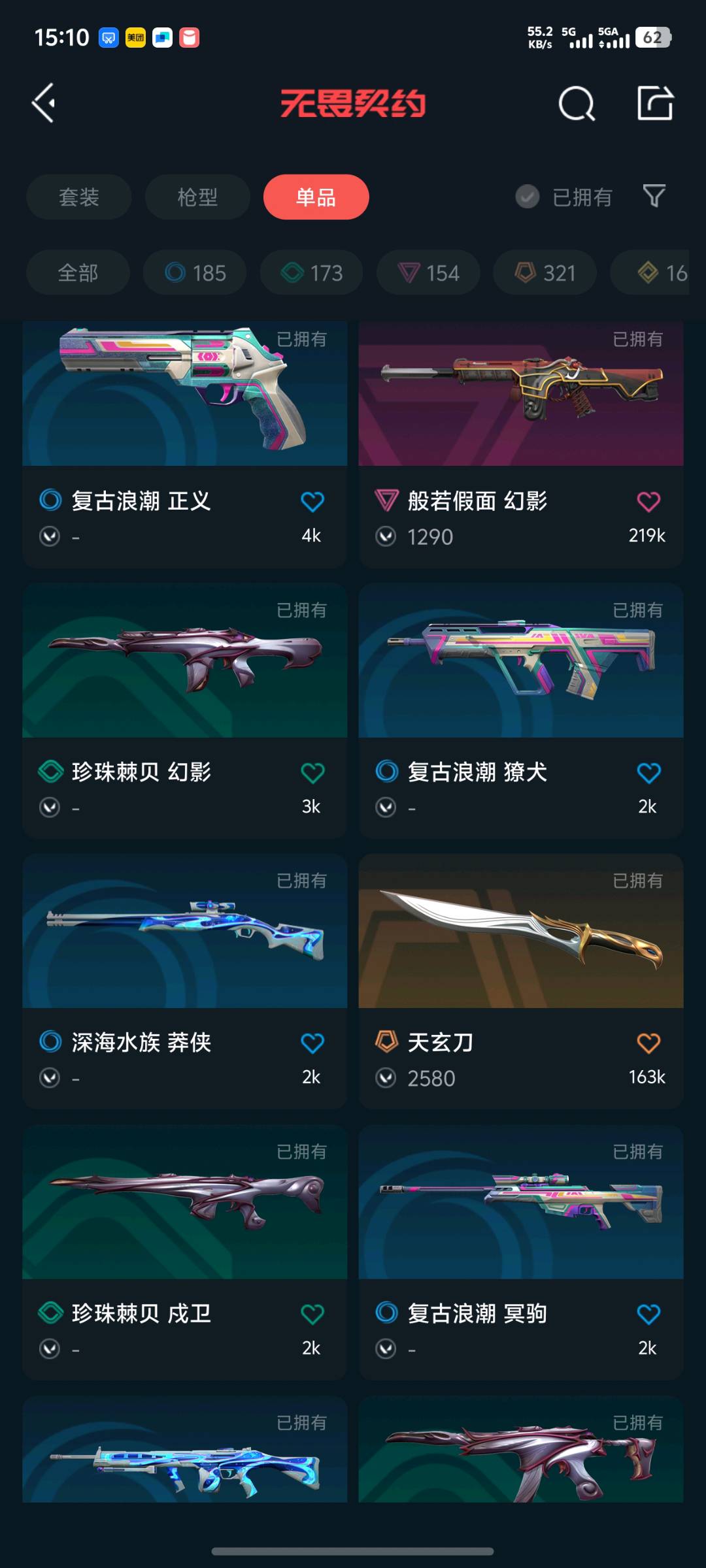This screenshot has width=706, height=1568.
Task: Open the funnel filter options
Action: pos(654,195)
